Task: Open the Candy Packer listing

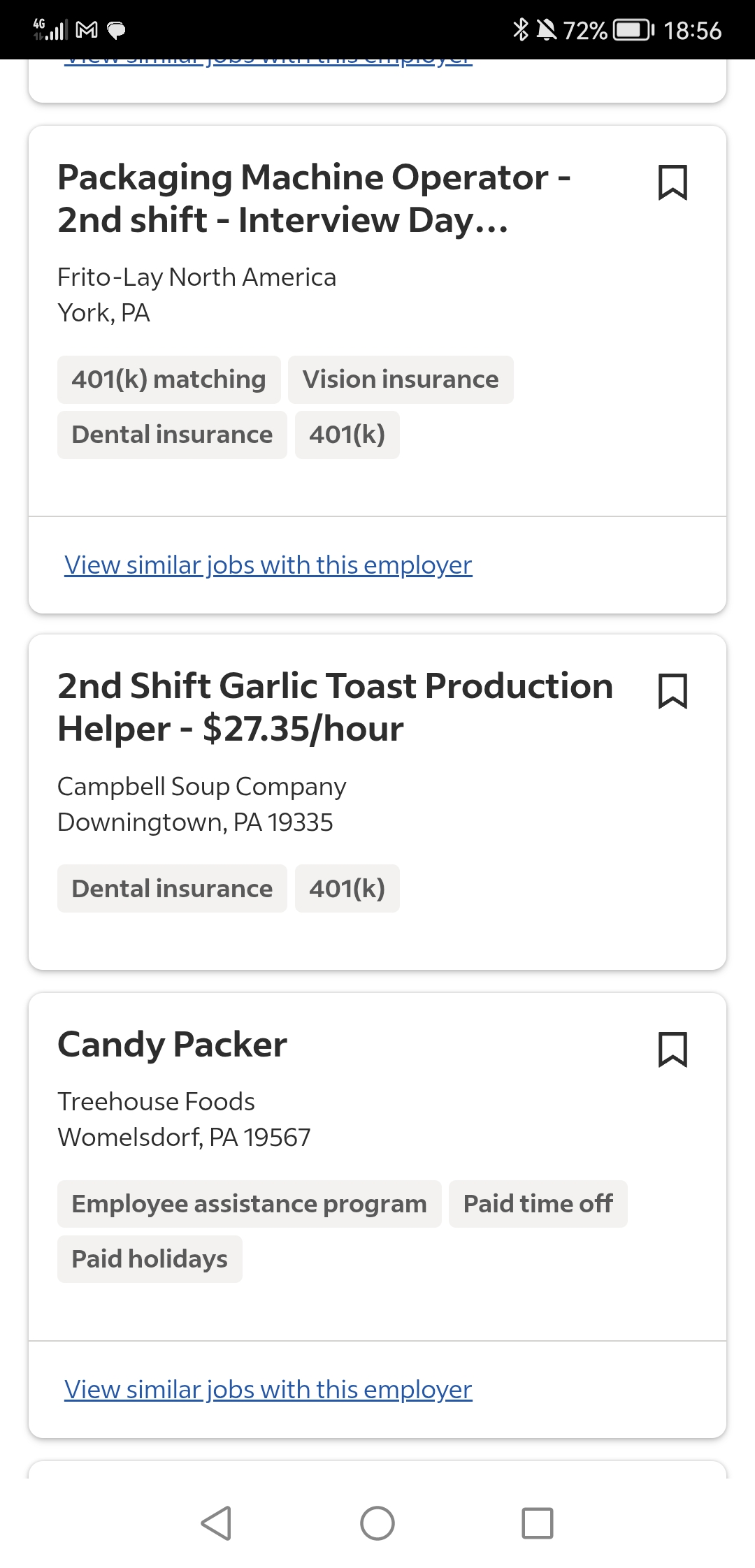Action: pos(172,1045)
